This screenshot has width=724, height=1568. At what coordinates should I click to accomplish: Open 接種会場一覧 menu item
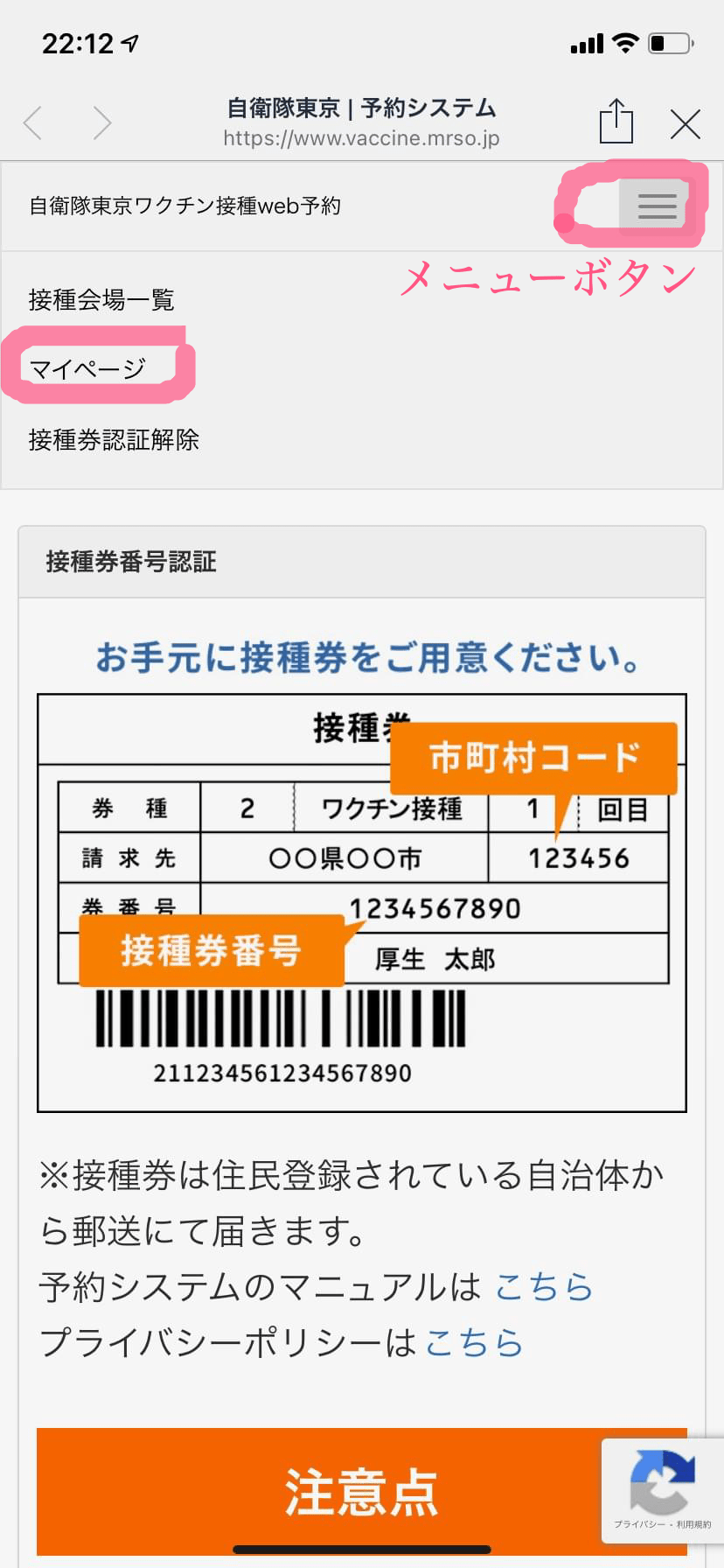pyautogui.click(x=101, y=300)
